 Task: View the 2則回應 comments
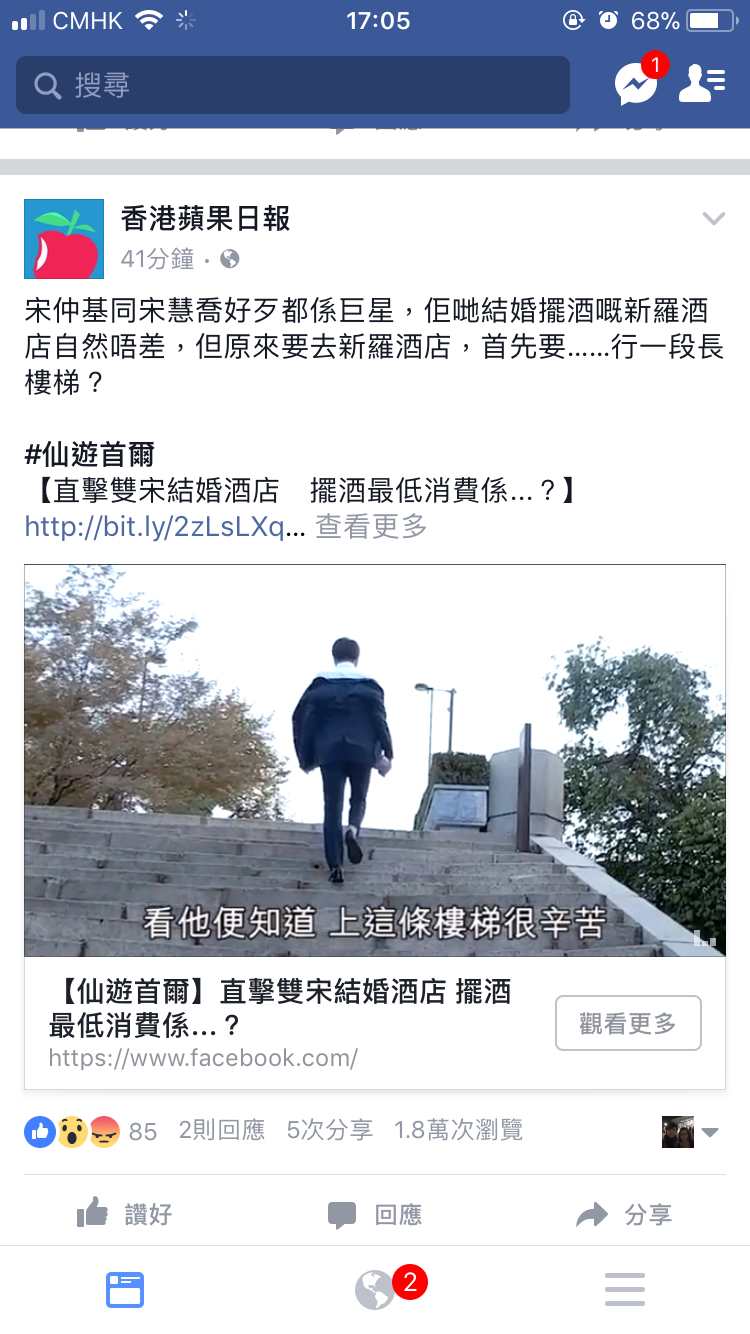[222, 1131]
